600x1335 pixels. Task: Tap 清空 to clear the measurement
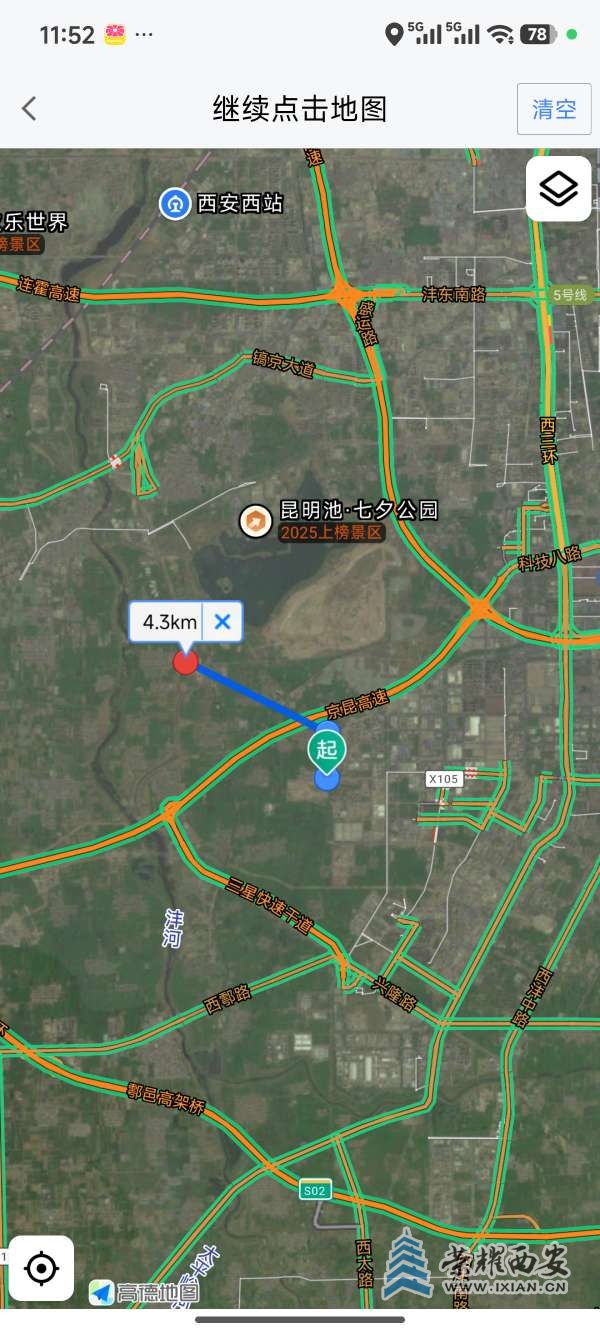pyautogui.click(x=554, y=109)
